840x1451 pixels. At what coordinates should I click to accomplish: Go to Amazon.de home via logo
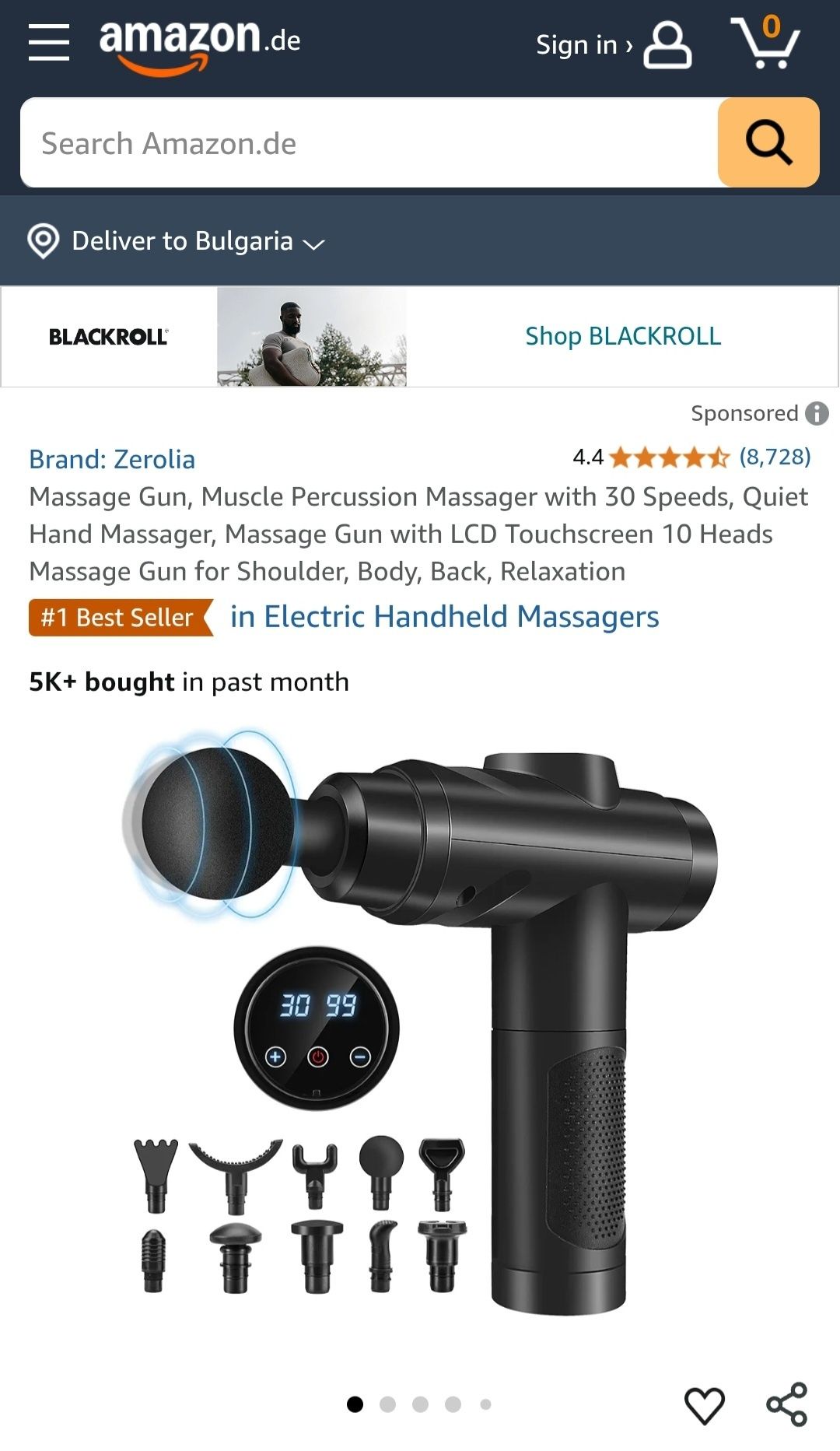tap(200, 44)
